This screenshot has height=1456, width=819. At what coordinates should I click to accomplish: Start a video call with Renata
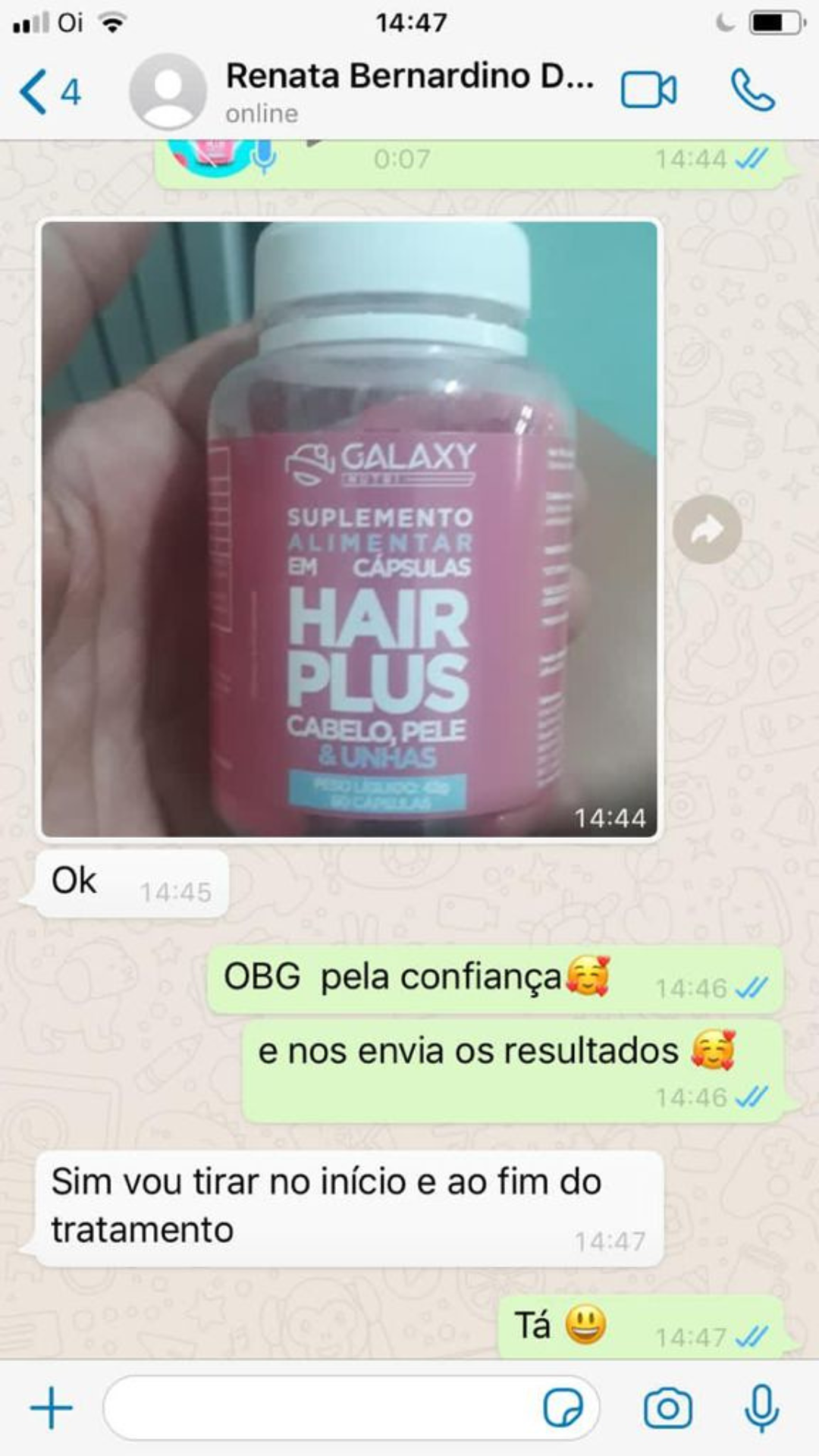coord(648,91)
